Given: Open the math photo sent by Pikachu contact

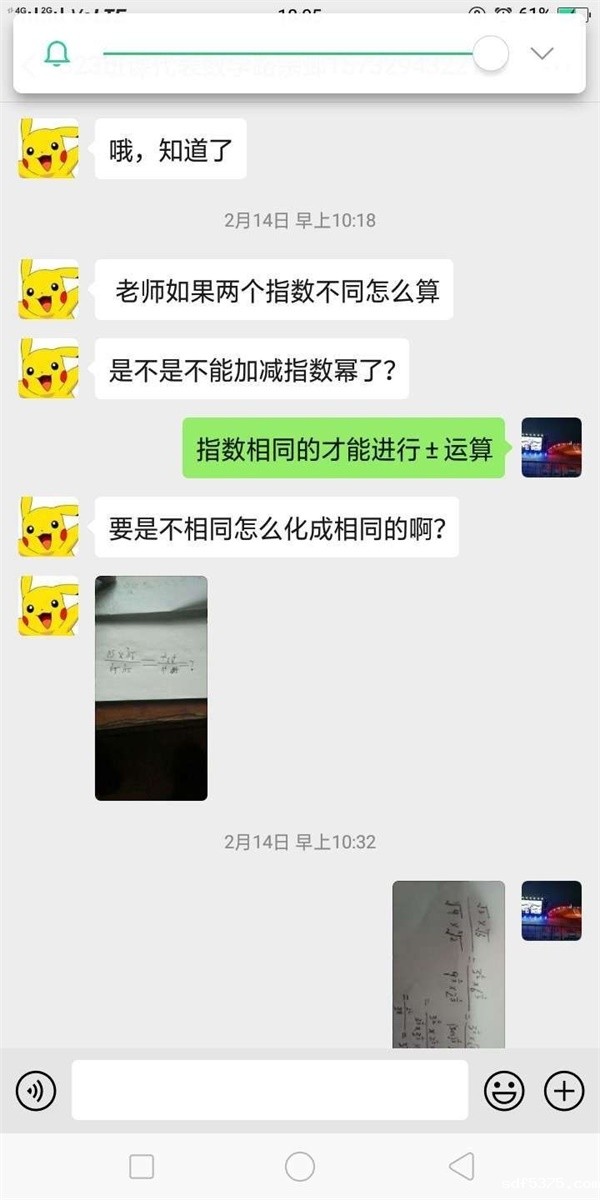Looking at the screenshot, I should [151, 688].
